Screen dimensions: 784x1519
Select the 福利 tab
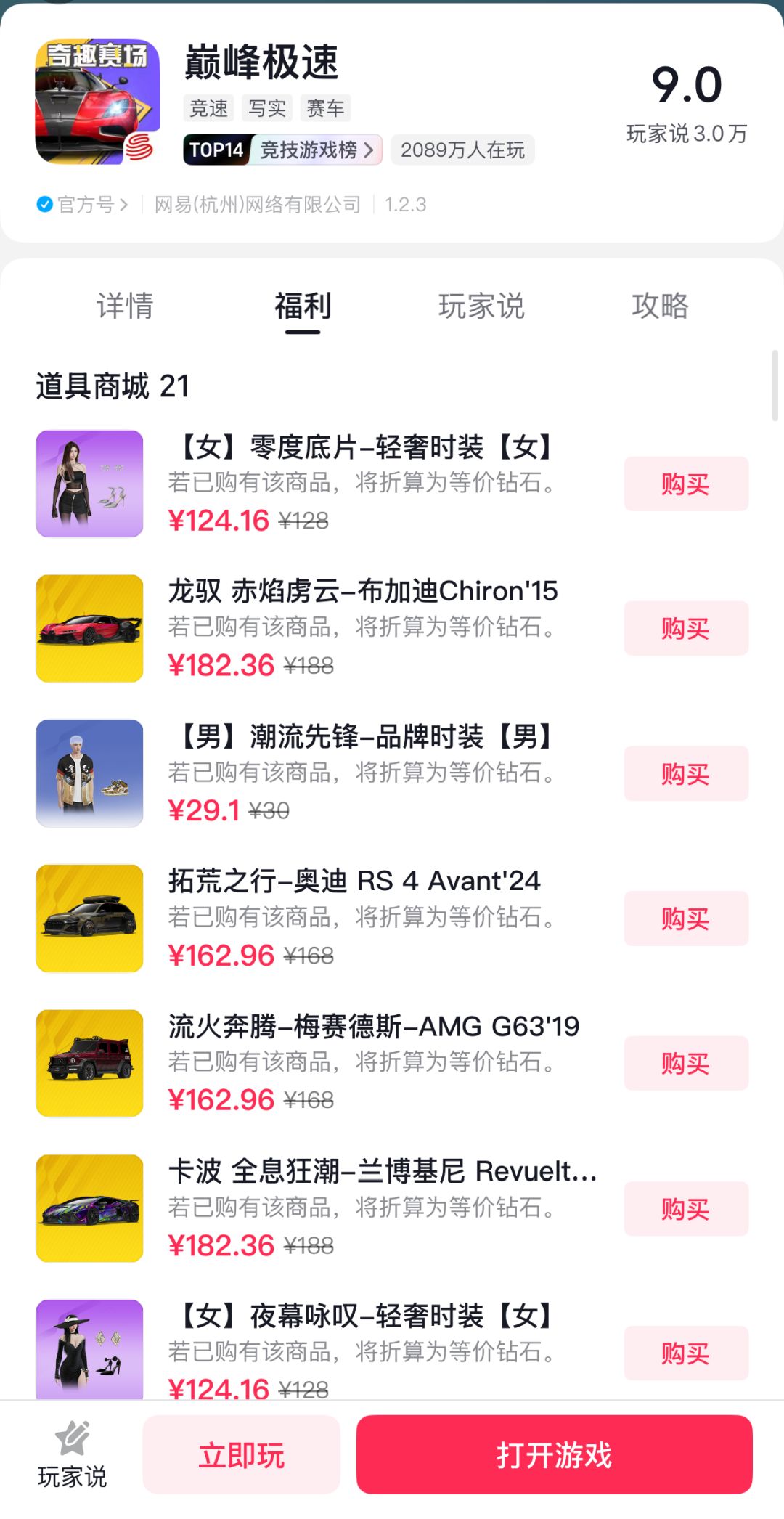[x=303, y=306]
